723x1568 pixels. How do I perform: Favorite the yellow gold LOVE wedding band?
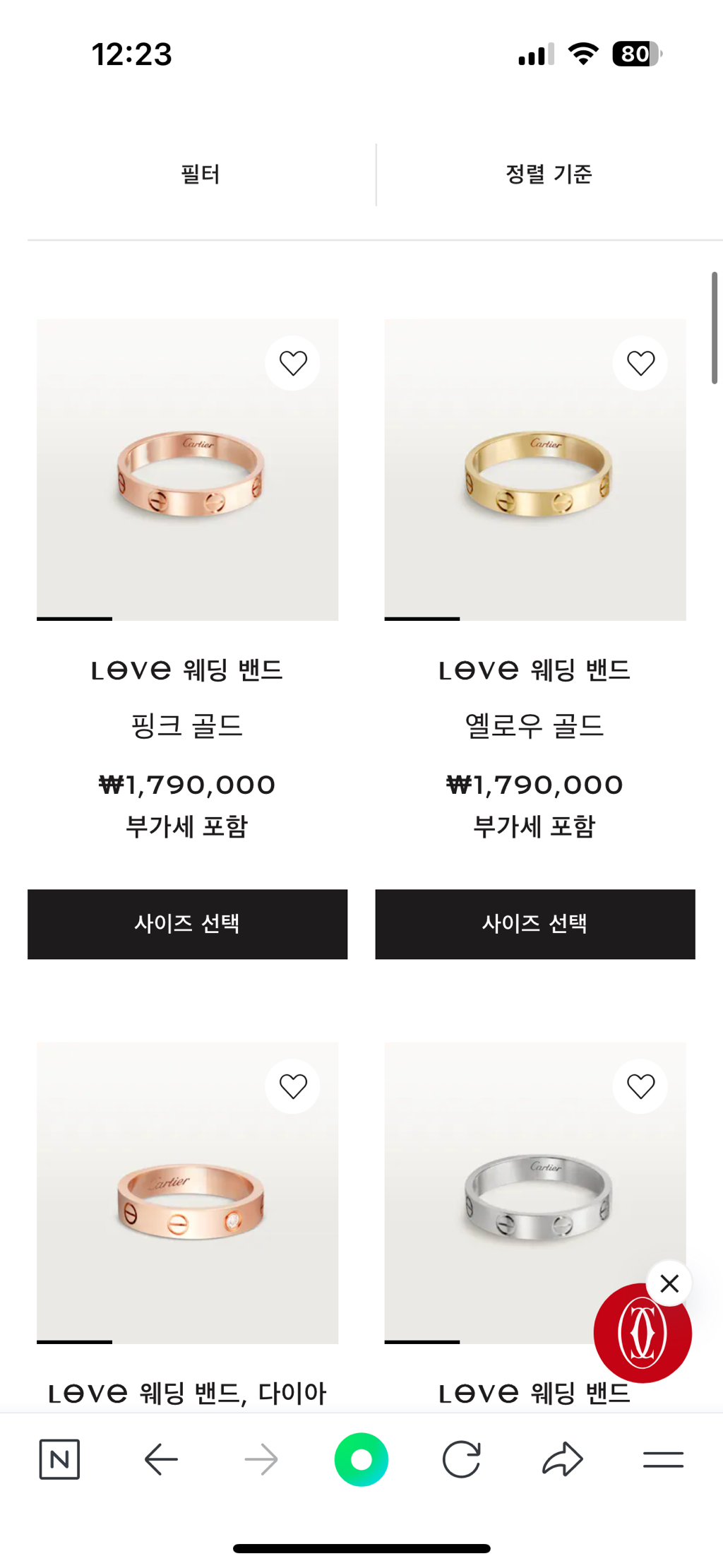[640, 362]
